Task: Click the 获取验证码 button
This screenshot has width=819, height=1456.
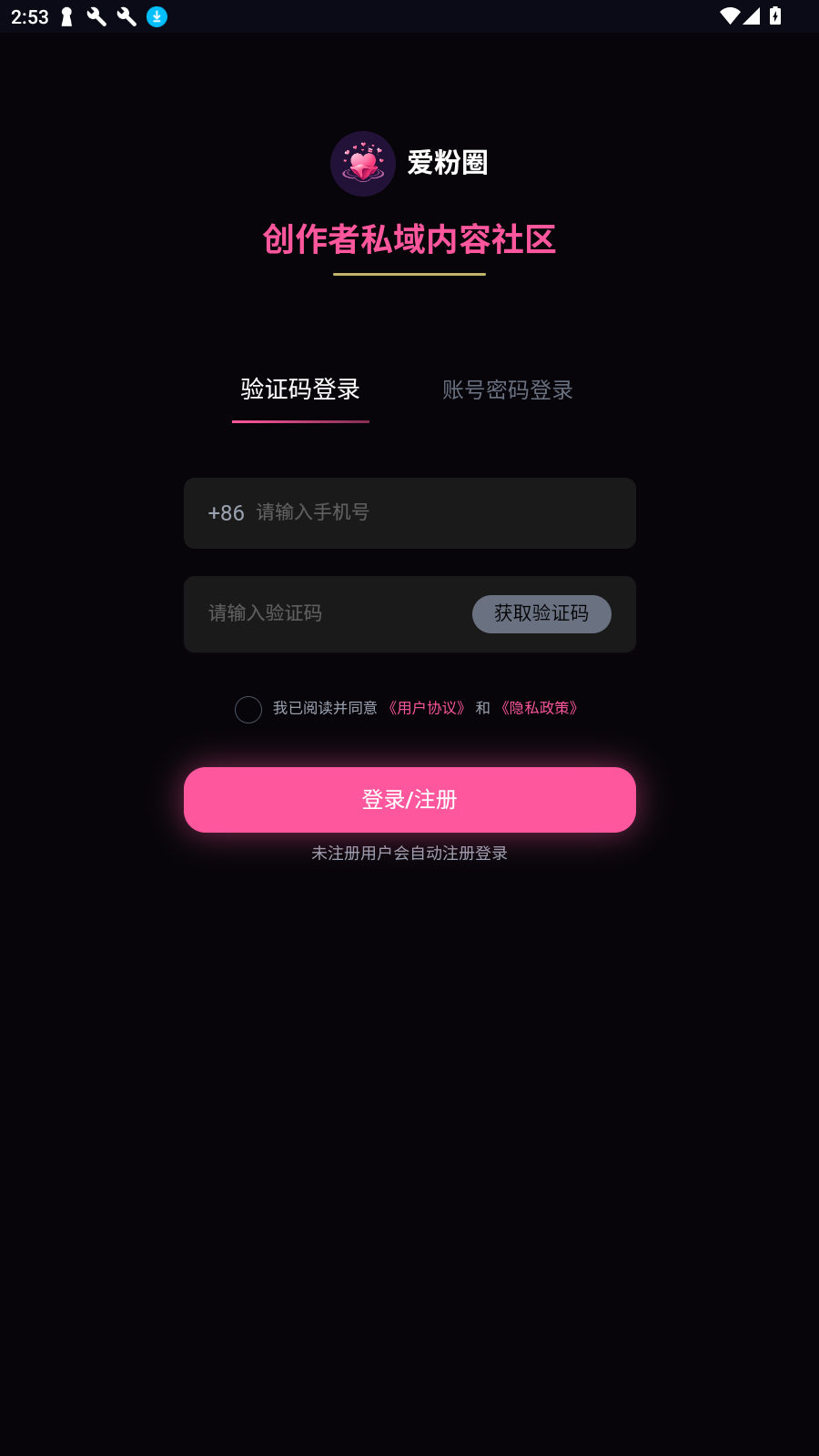Action: tap(541, 614)
